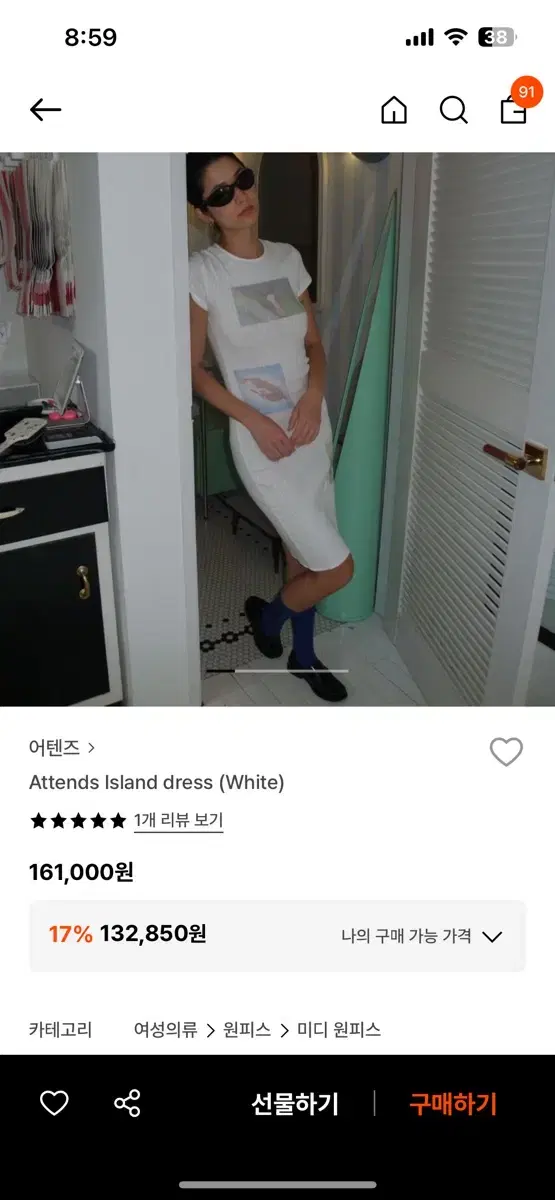Tap 구매하기 to buy now
Image resolution: width=555 pixels, height=1200 pixels.
click(453, 1104)
